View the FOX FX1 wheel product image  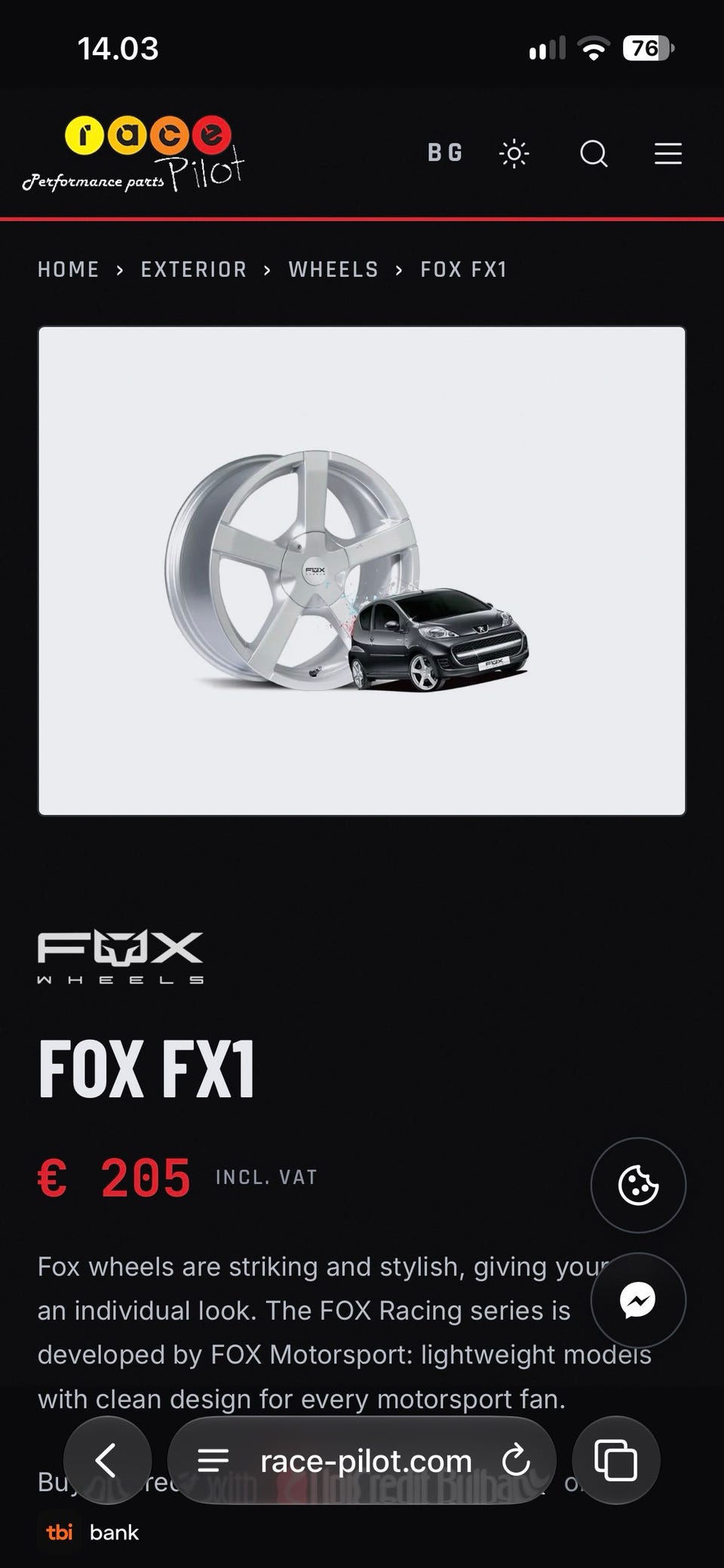point(362,571)
